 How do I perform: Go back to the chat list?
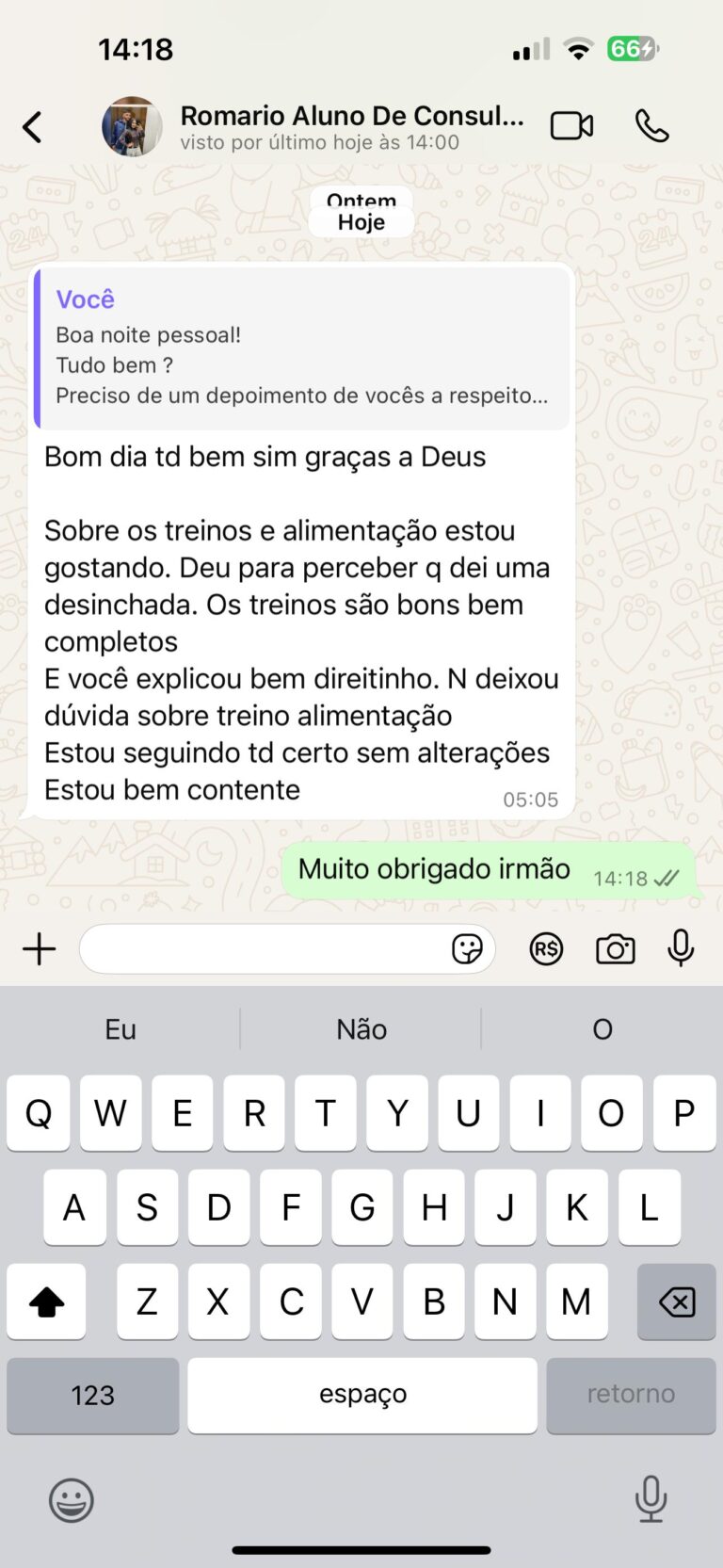pos(33,127)
